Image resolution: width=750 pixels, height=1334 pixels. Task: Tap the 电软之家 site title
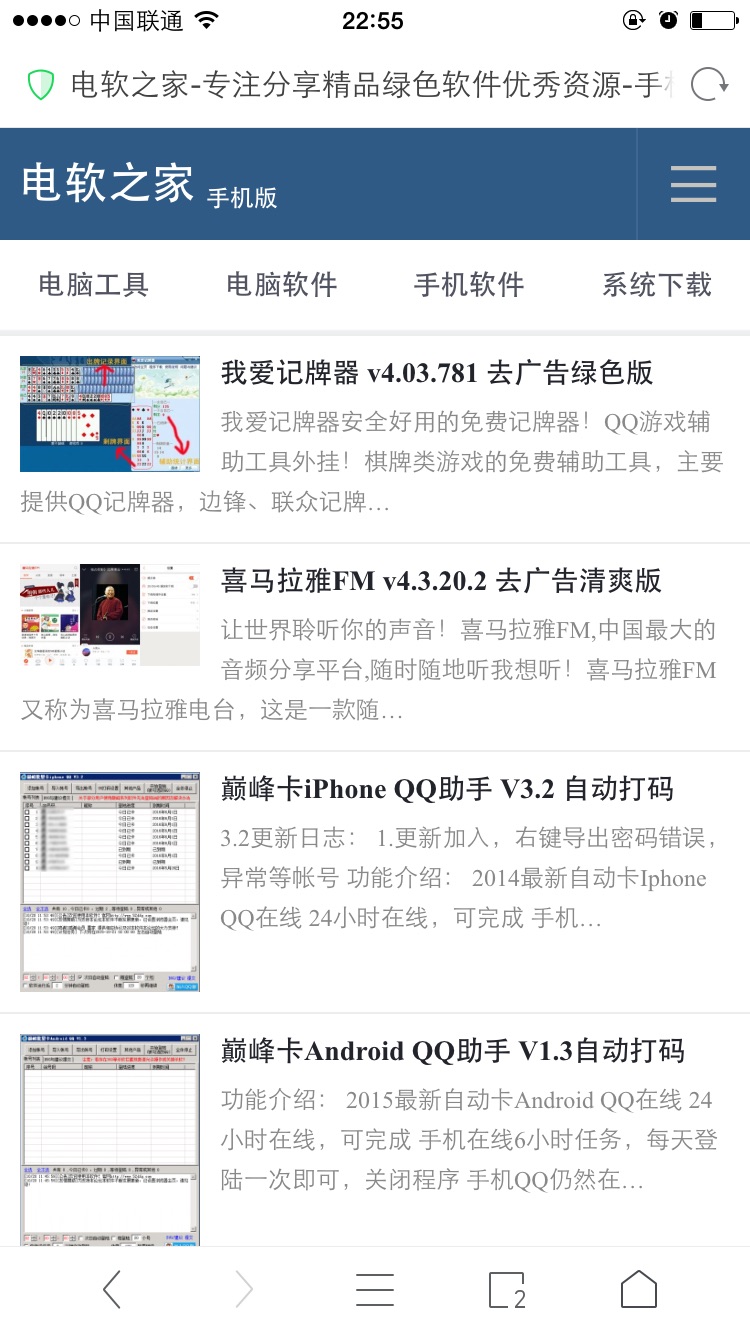108,184
